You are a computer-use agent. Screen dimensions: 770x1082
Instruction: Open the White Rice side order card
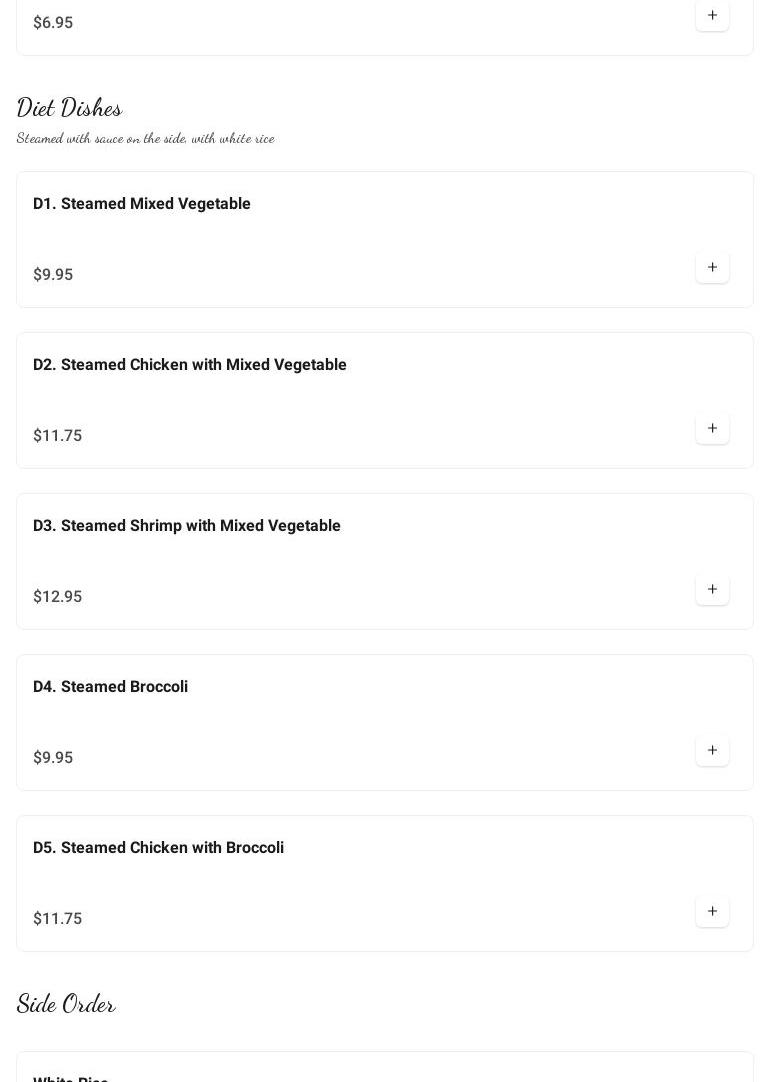pyautogui.click(x=384, y=1070)
